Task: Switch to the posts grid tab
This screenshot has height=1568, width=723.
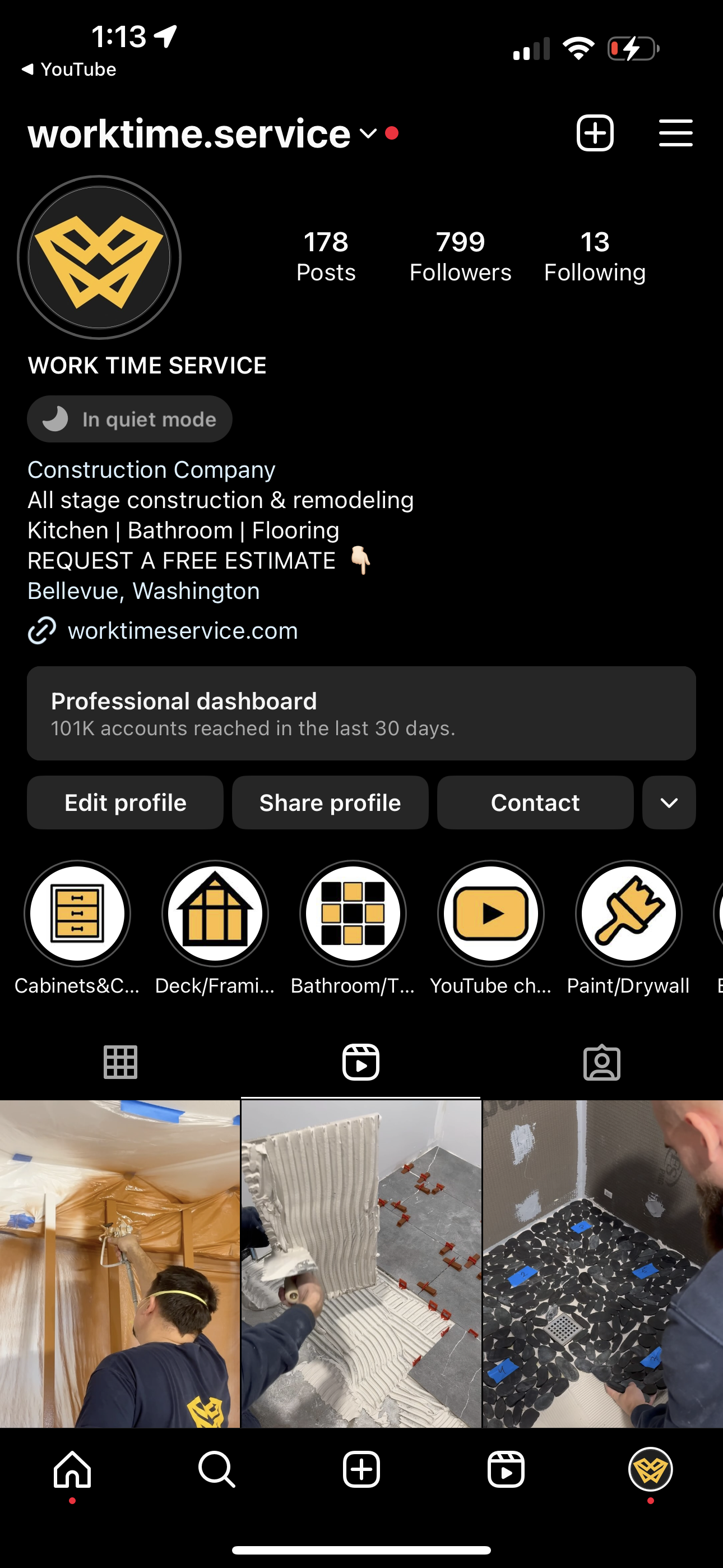Action: [x=121, y=1062]
